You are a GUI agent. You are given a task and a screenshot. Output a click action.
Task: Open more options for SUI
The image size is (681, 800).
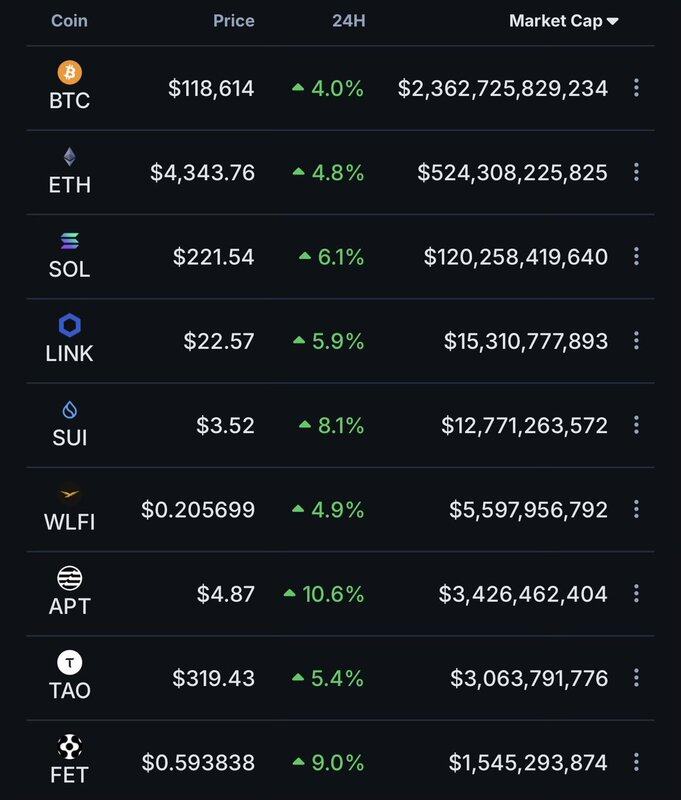636,425
